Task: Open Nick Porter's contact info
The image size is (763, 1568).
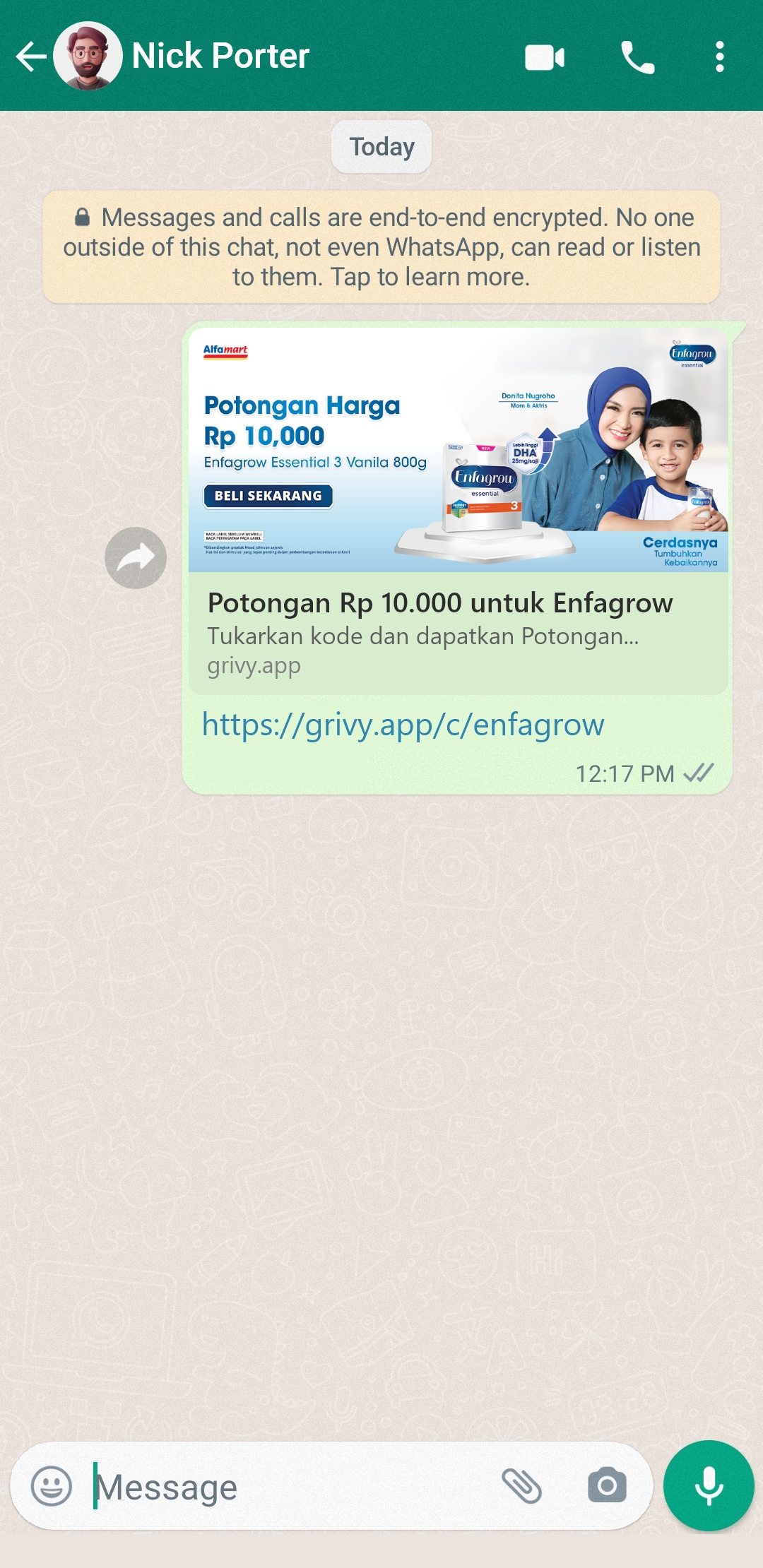Action: [x=220, y=56]
